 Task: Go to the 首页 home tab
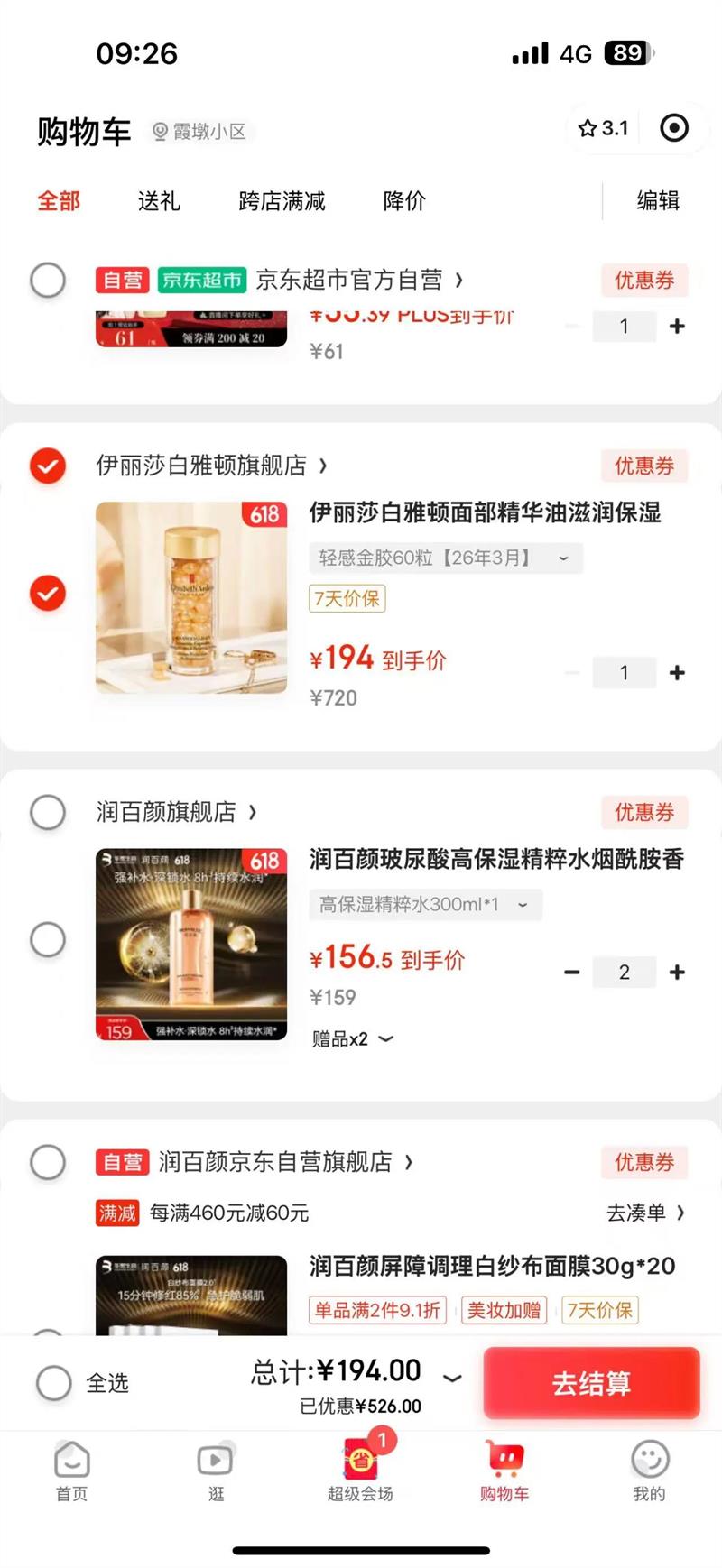tap(72, 1471)
